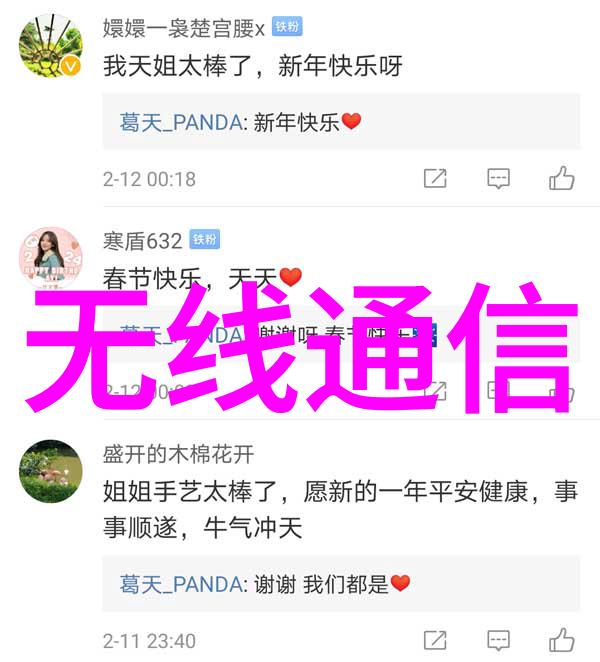Like the comment posted 2-11 23:40
Screen dimensions: 600x662
tap(561, 640)
